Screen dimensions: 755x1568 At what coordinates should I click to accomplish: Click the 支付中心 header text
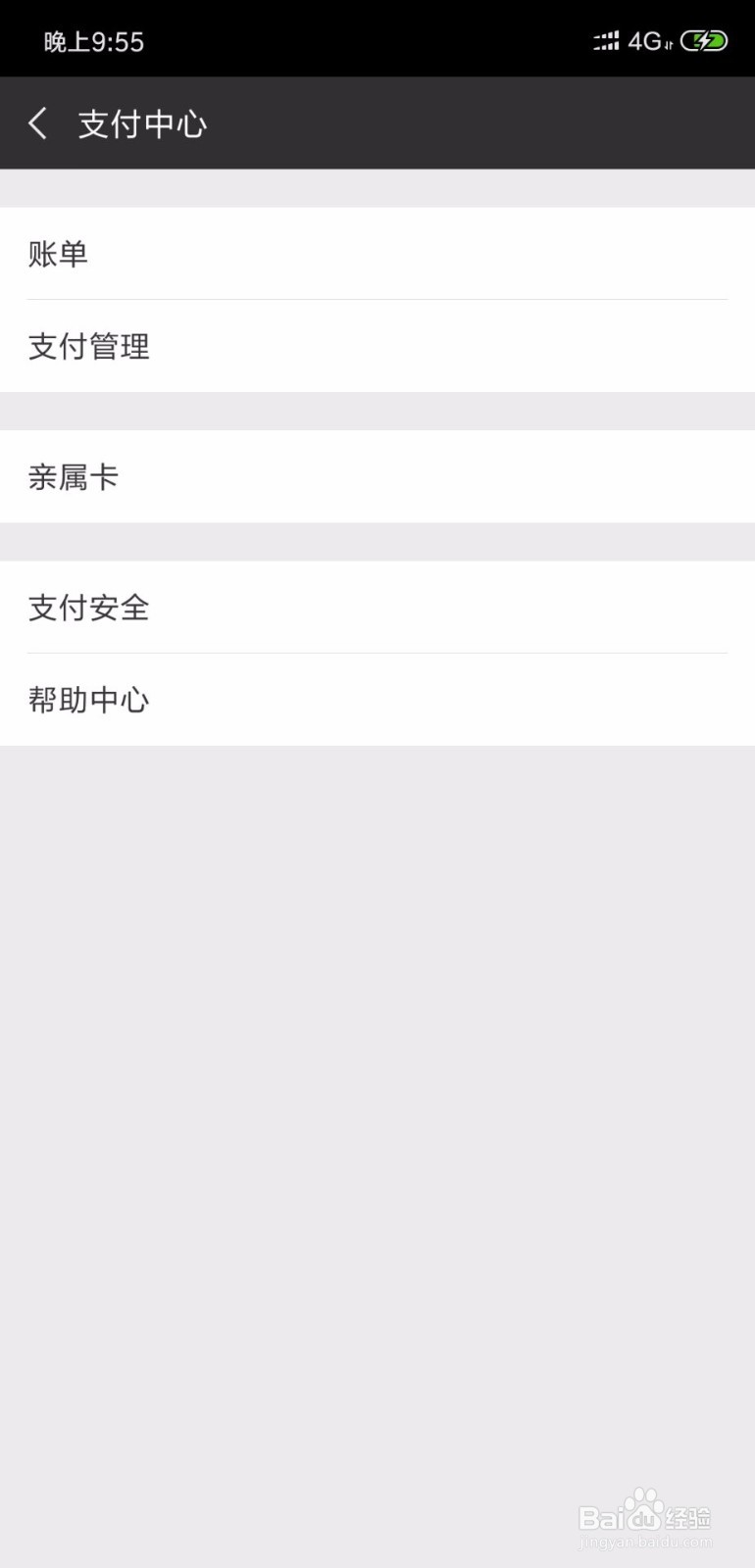[x=141, y=123]
